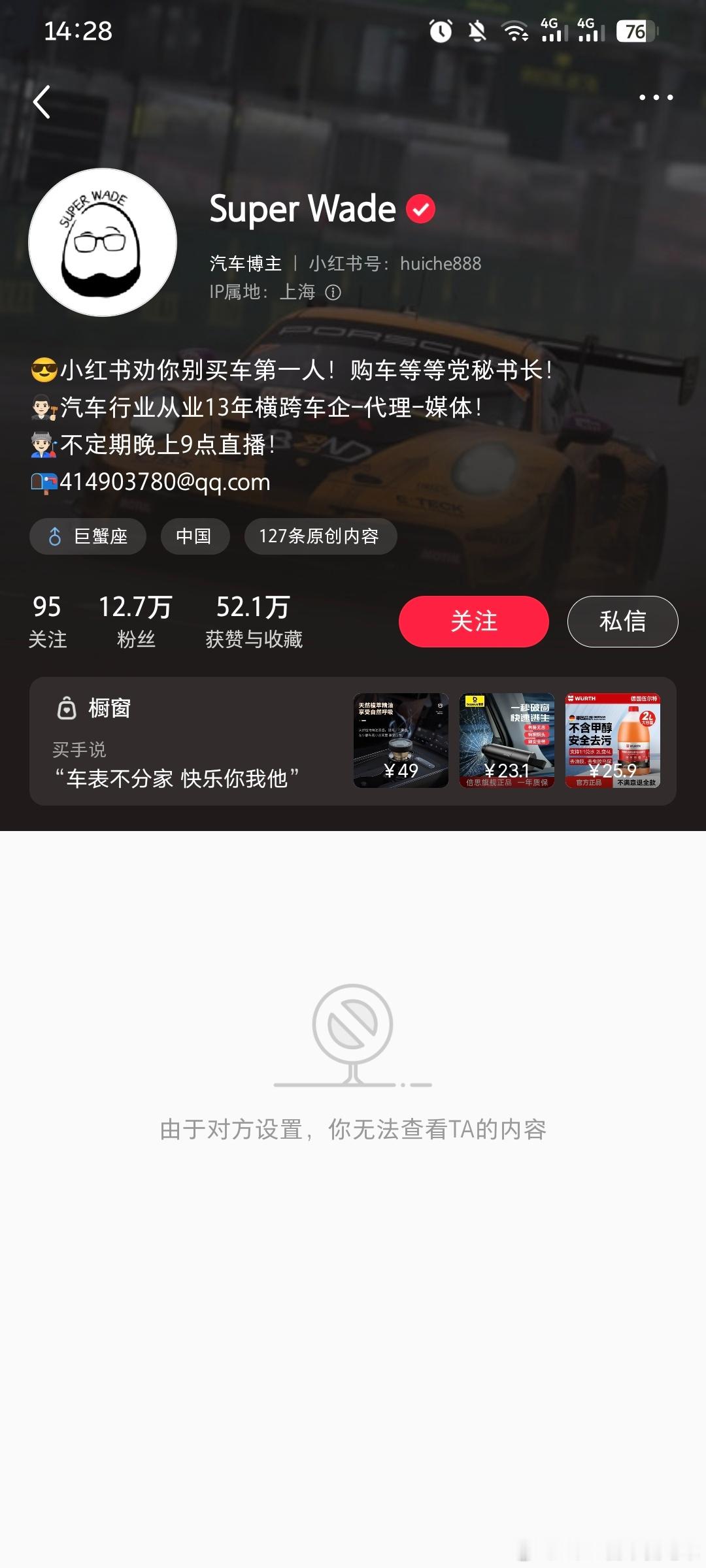Image resolution: width=706 pixels, height=1568 pixels.
Task: Tap the 中国 location tag
Action: (x=194, y=536)
